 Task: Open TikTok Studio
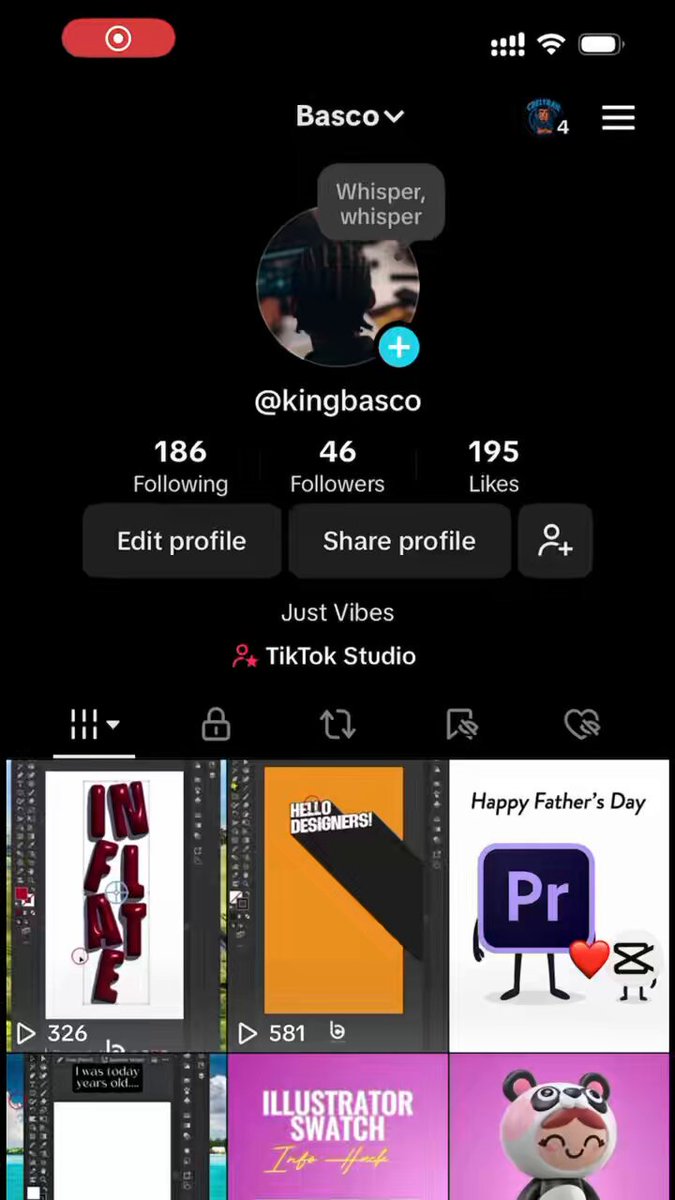pos(324,656)
